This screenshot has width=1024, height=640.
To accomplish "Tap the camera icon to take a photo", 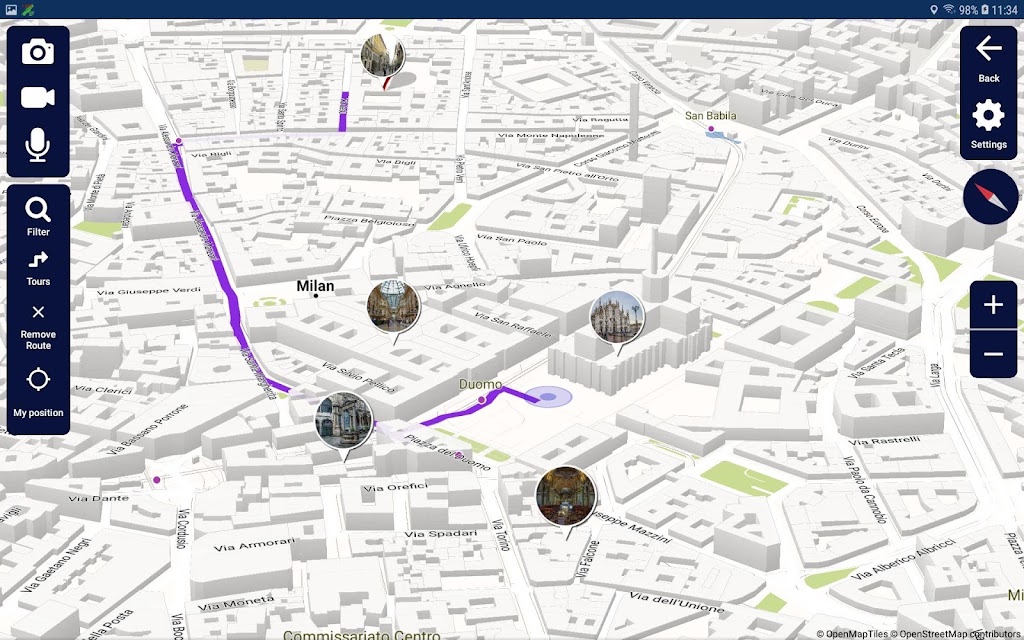I will pyautogui.click(x=38, y=52).
